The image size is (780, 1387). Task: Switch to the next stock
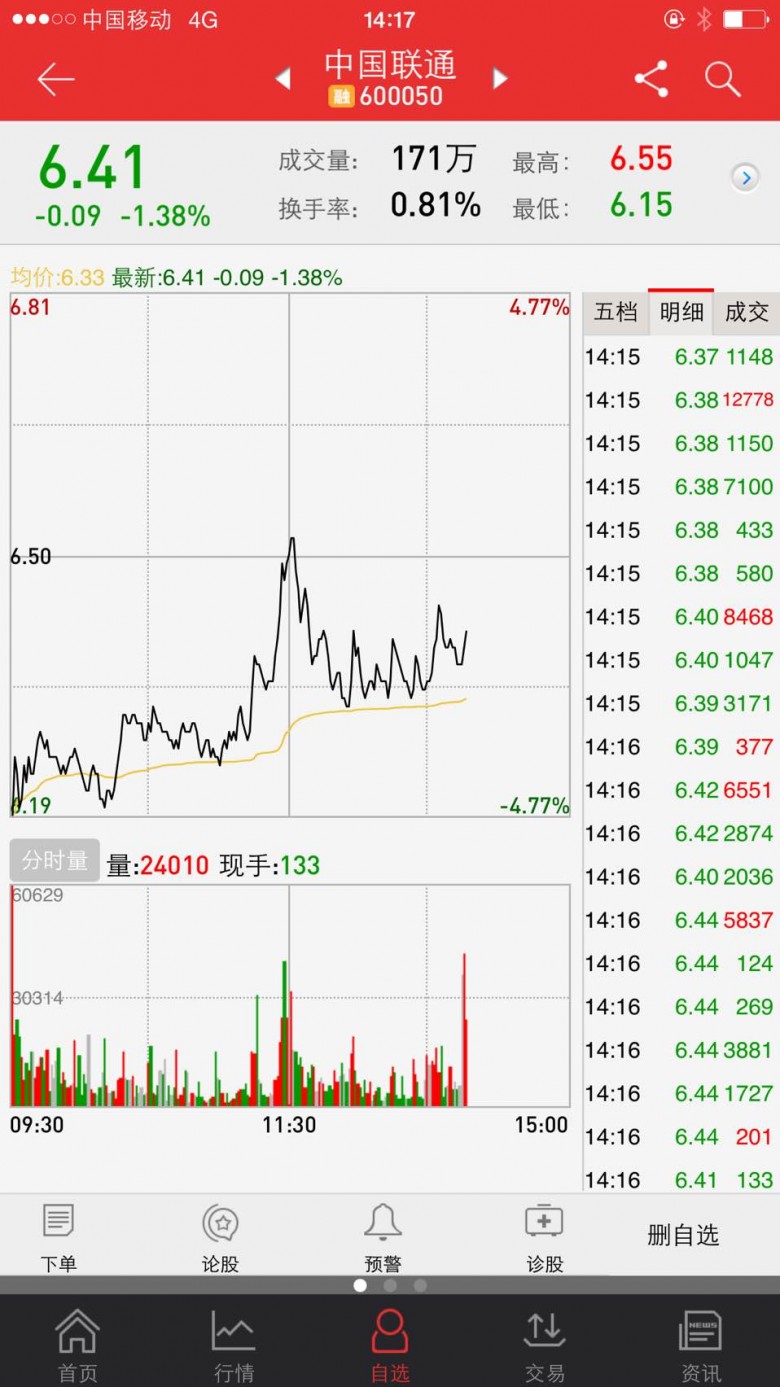pos(499,79)
